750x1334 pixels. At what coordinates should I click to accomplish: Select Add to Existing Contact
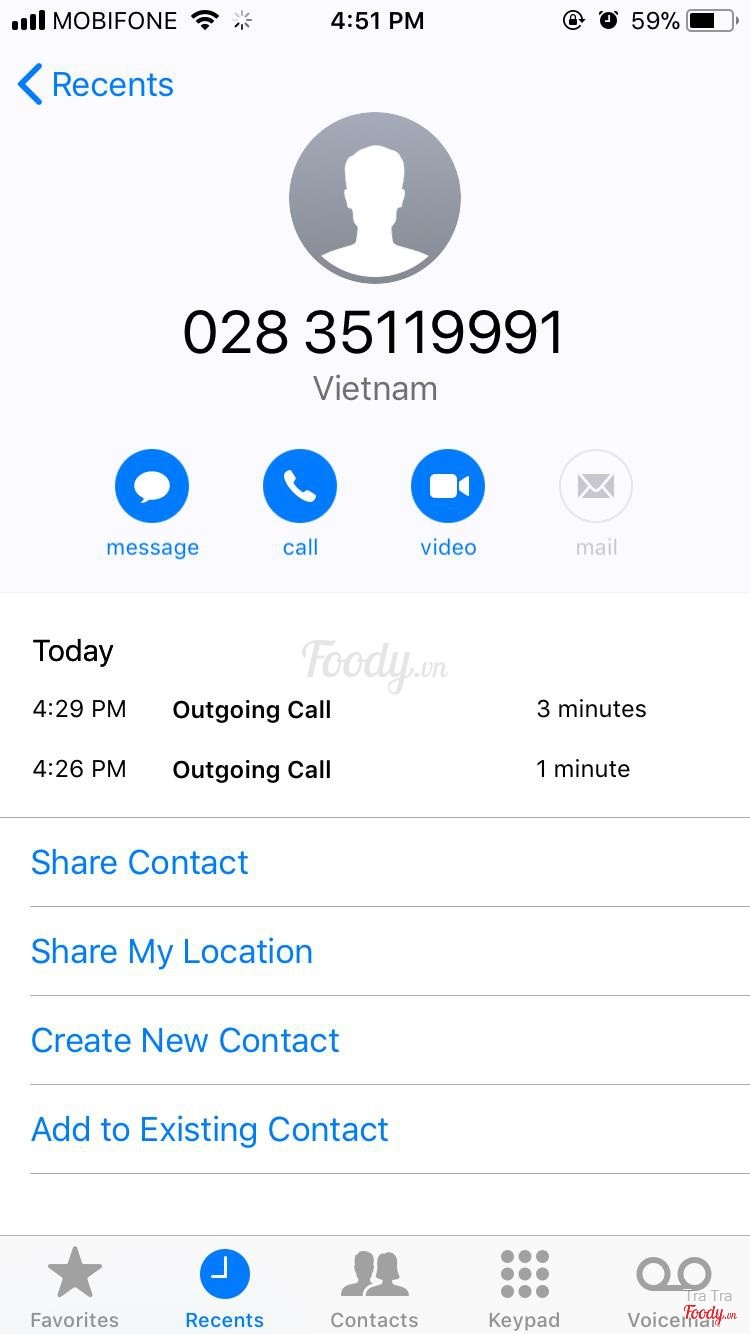point(210,1129)
